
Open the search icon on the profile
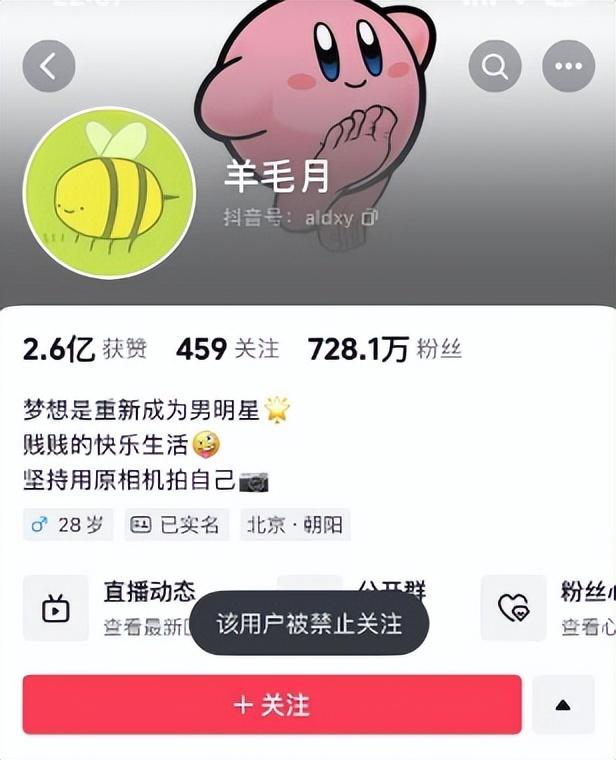(495, 66)
